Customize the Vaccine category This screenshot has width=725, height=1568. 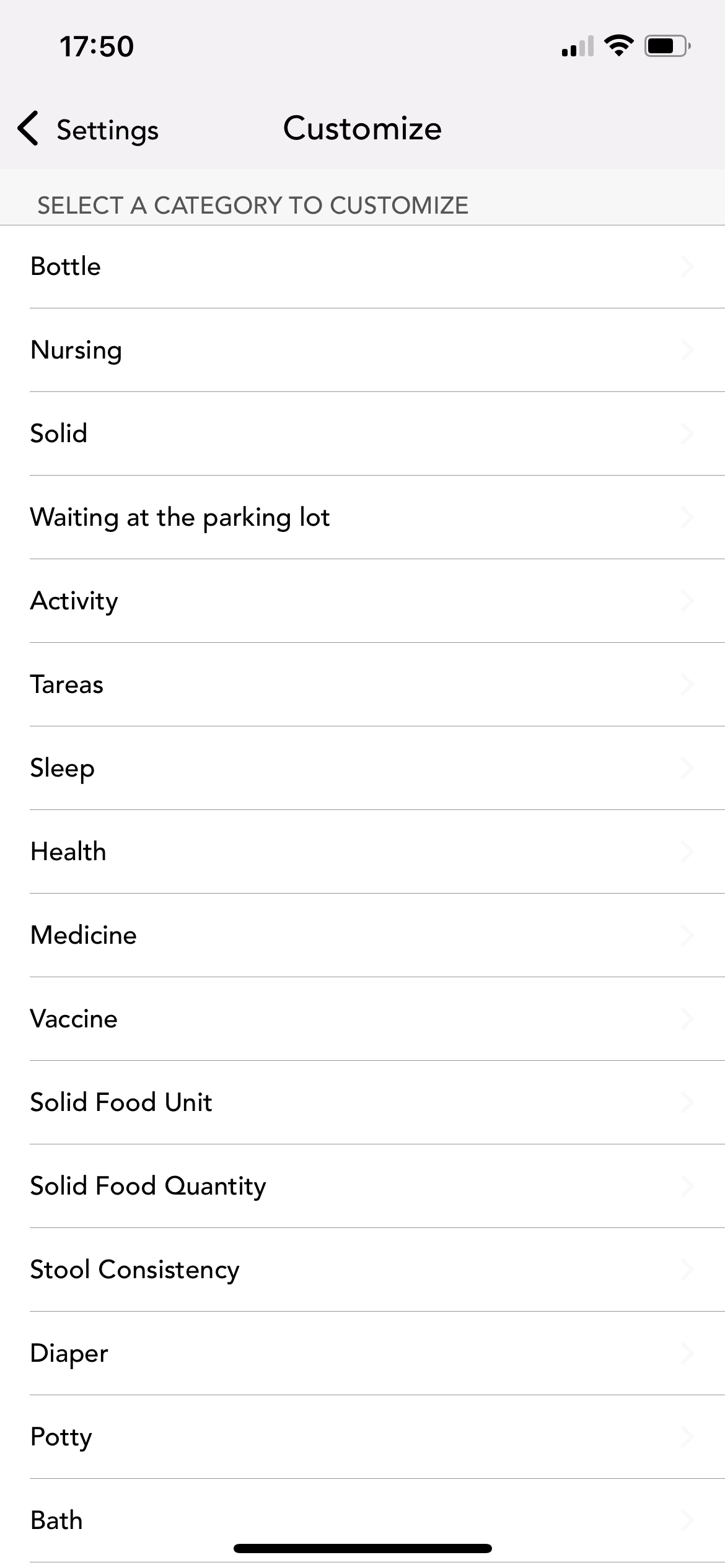[x=362, y=1019]
